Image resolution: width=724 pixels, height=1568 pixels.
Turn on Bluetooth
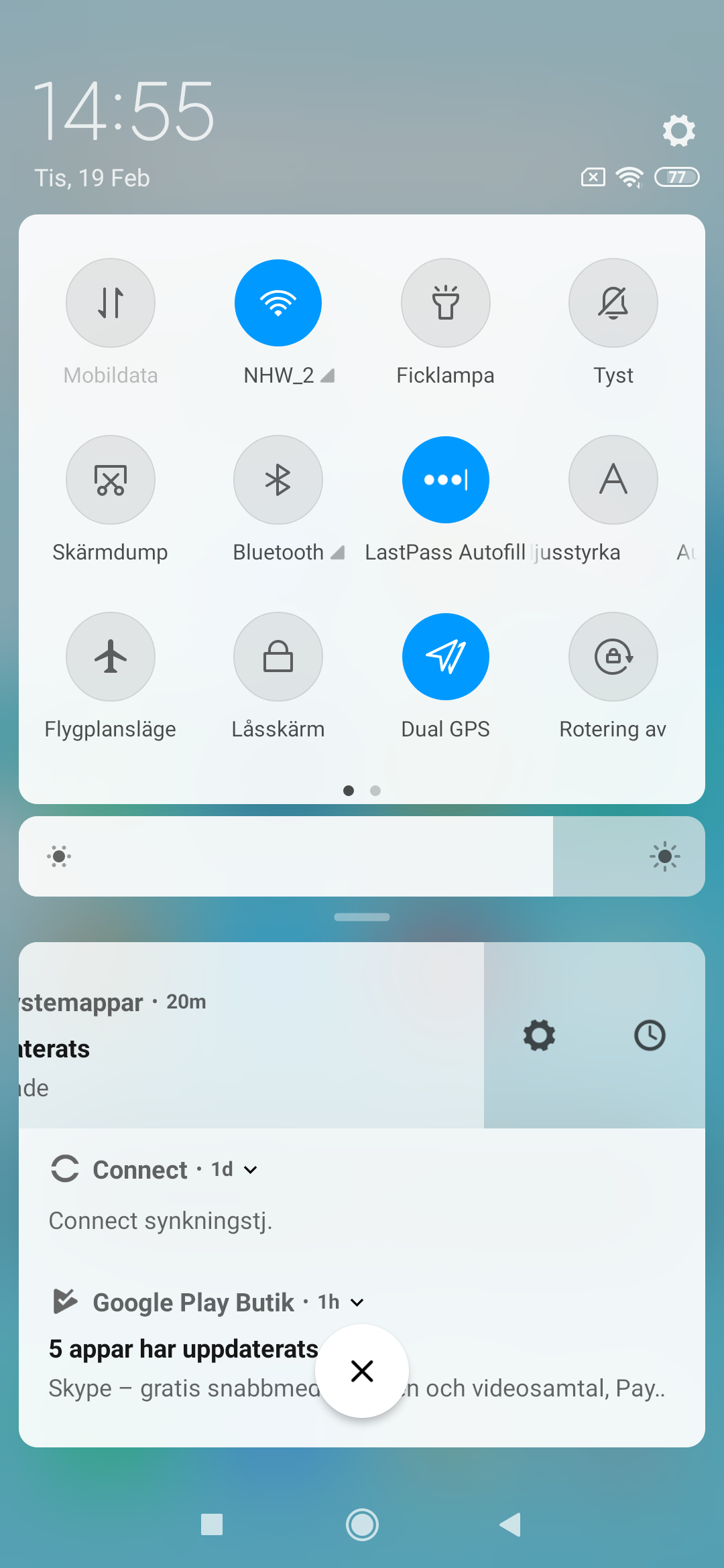(x=278, y=480)
